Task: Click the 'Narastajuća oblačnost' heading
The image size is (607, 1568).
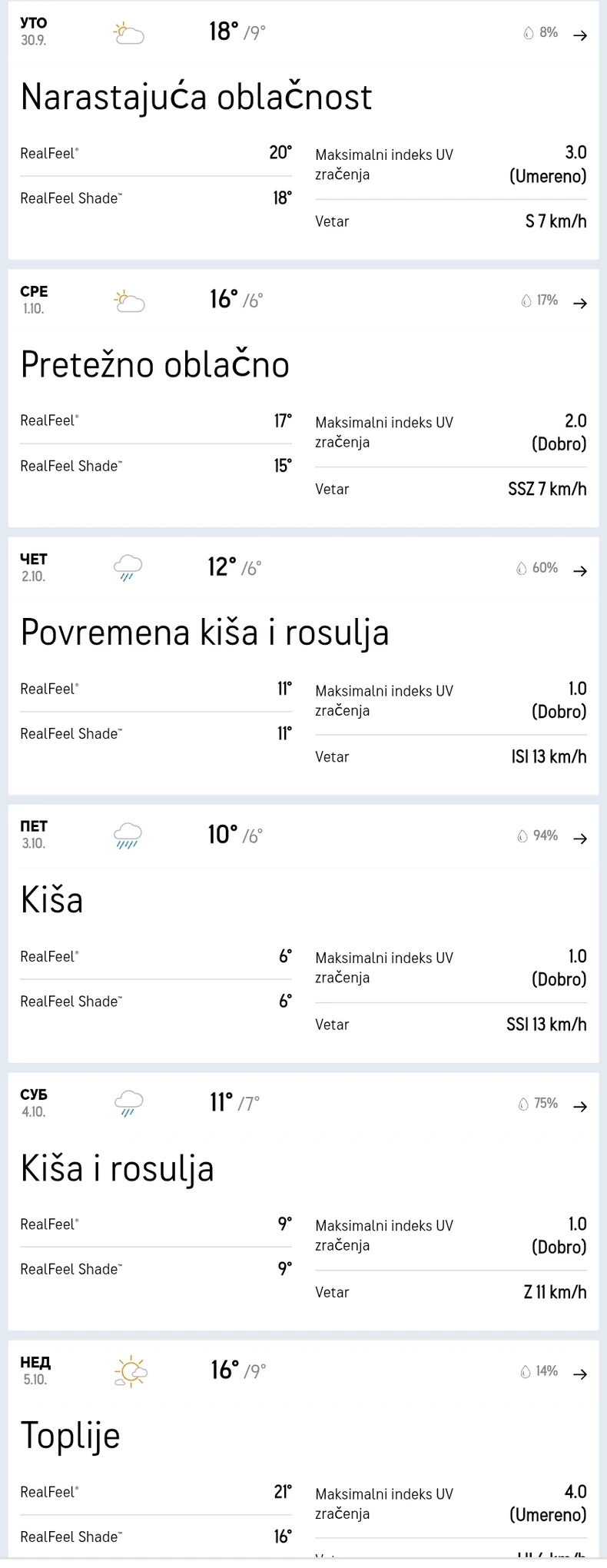Action: 196,96
